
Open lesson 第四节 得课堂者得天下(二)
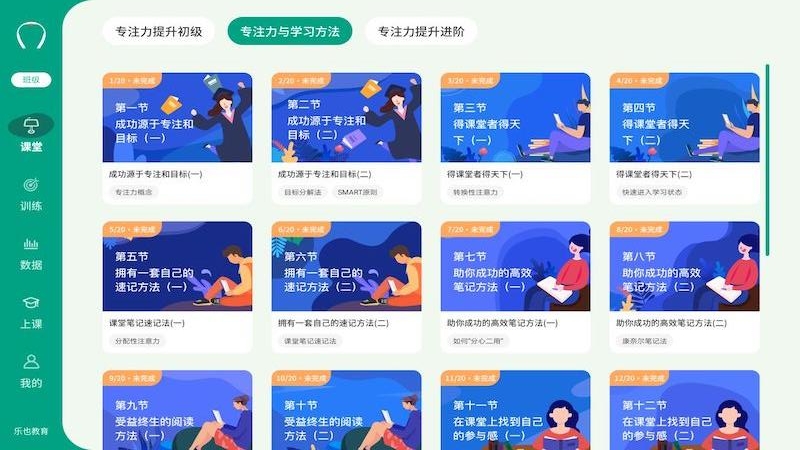pos(684,118)
